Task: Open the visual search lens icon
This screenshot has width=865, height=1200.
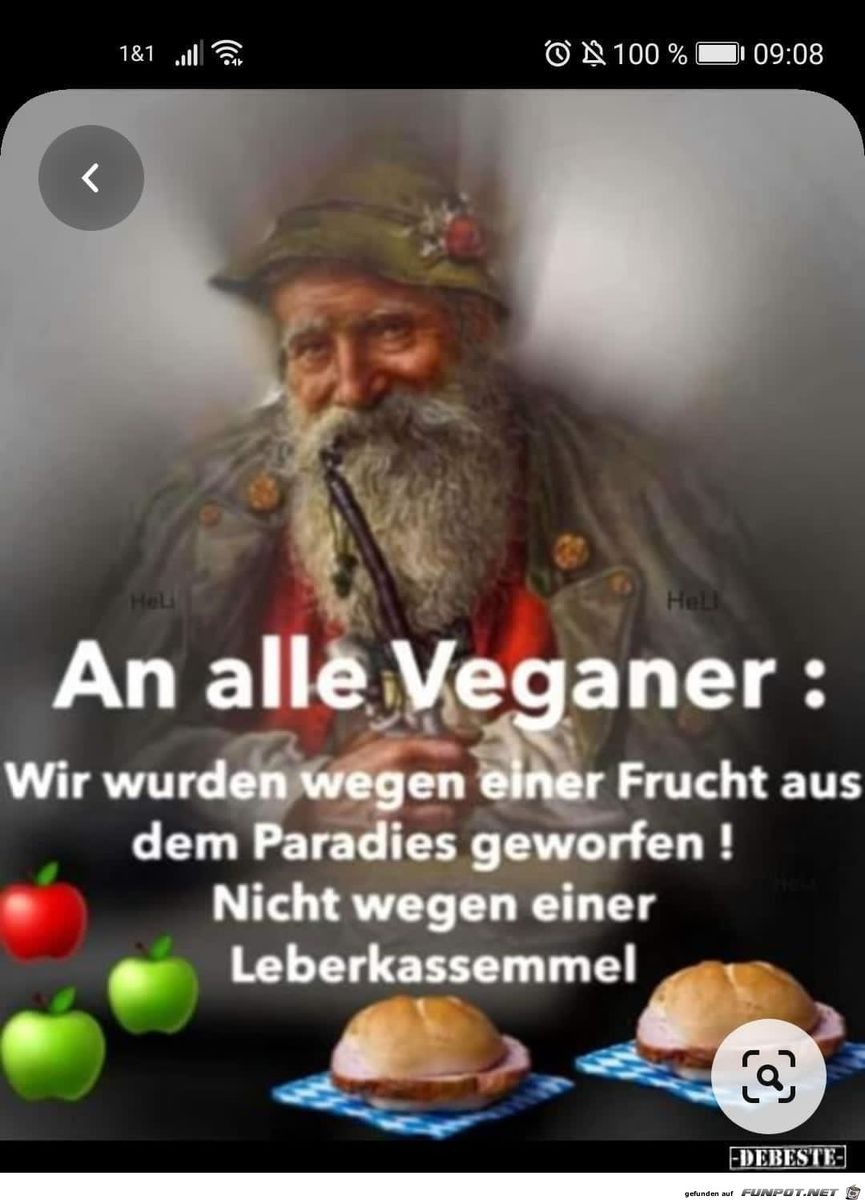Action: (768, 1075)
